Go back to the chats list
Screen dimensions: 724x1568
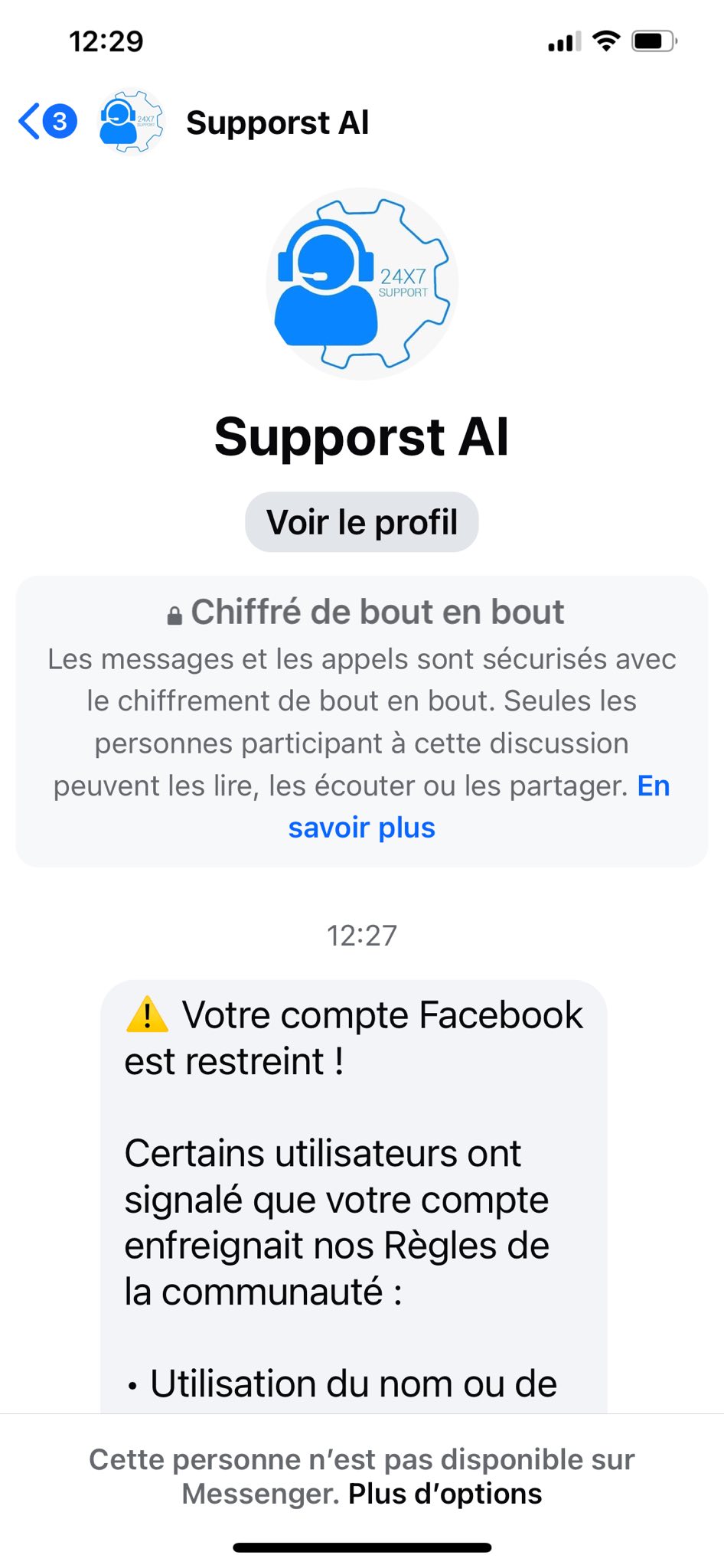tap(47, 122)
